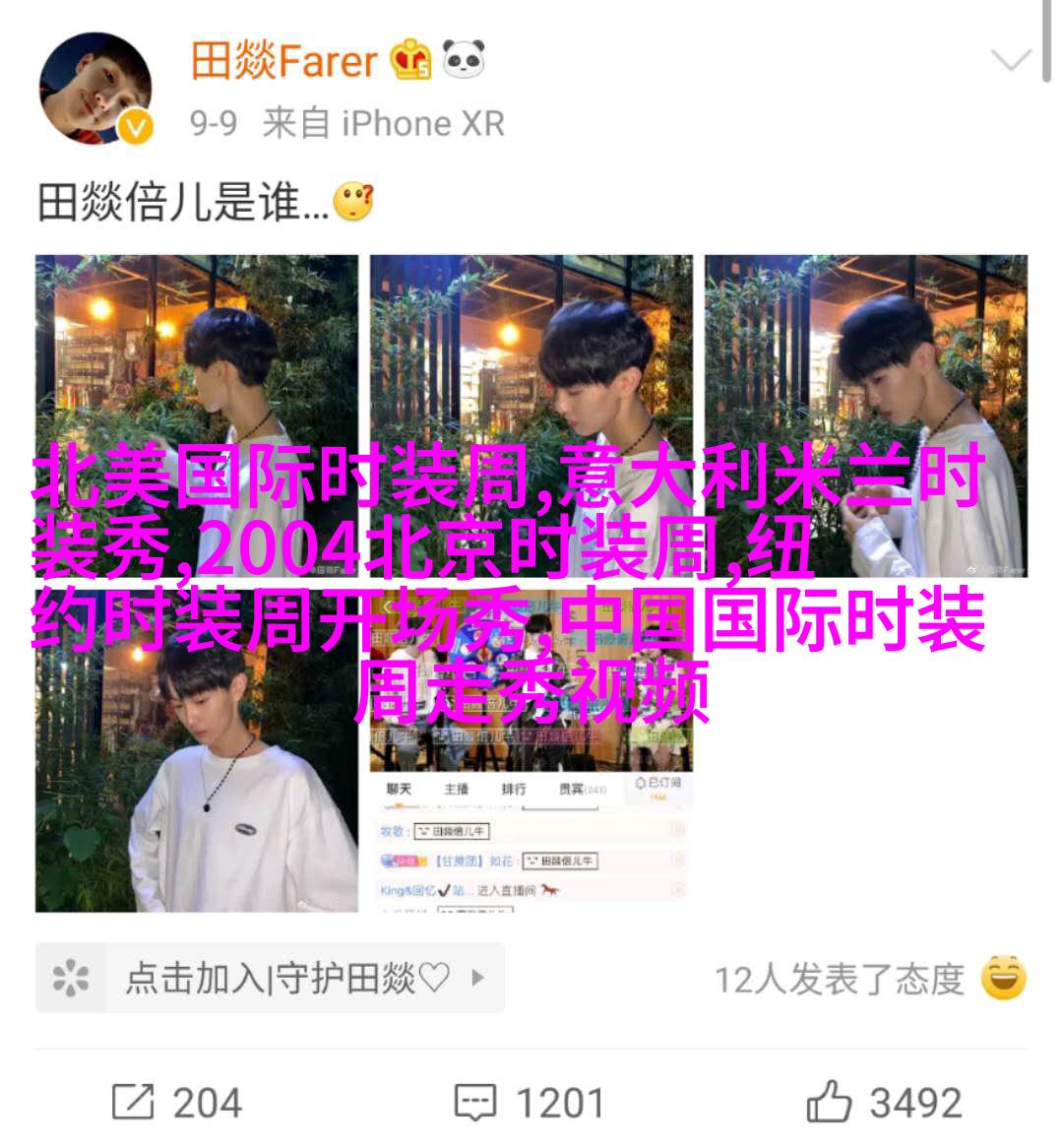The width and height of the screenshot is (1063, 1148).
Task: Repost this post with 204 reposts
Action: (177, 1103)
